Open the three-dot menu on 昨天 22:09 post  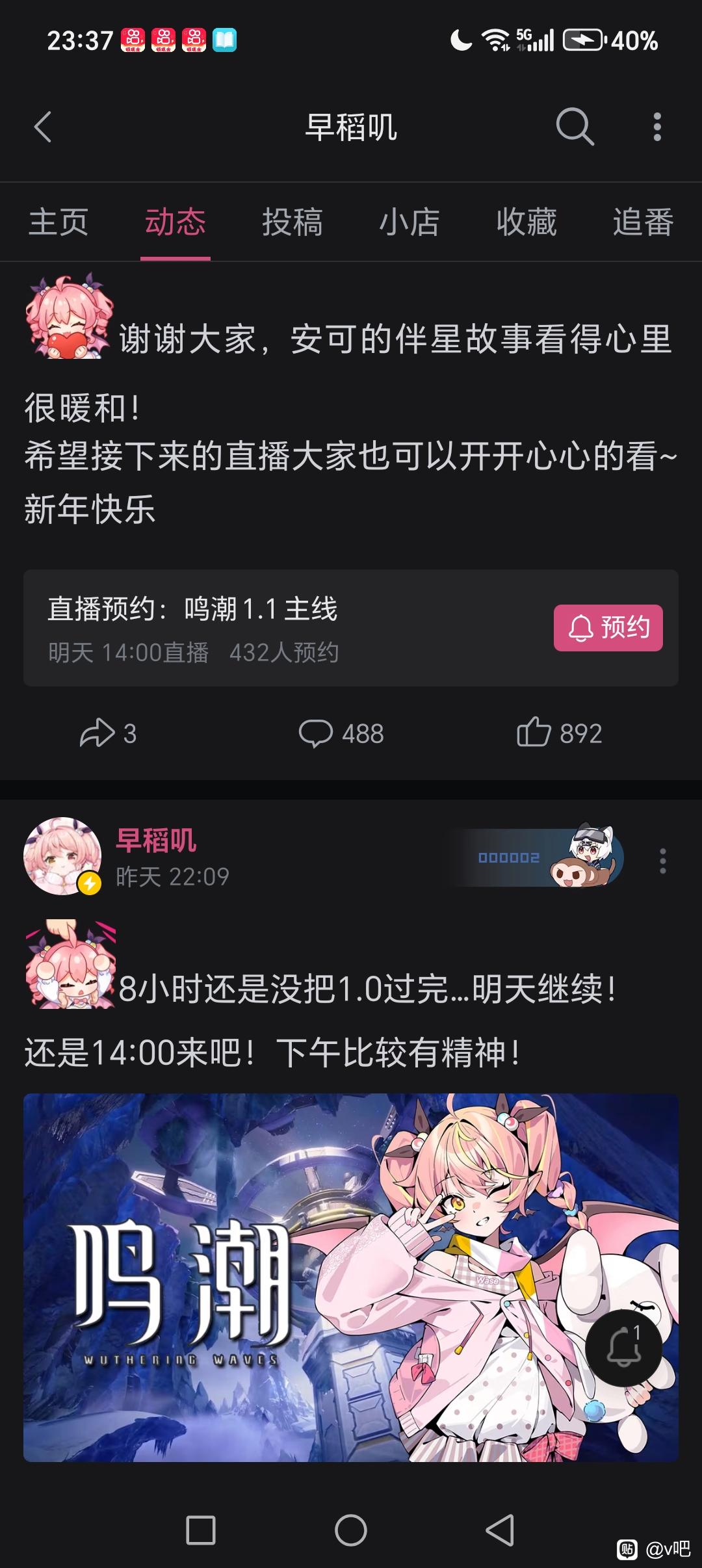click(x=662, y=861)
